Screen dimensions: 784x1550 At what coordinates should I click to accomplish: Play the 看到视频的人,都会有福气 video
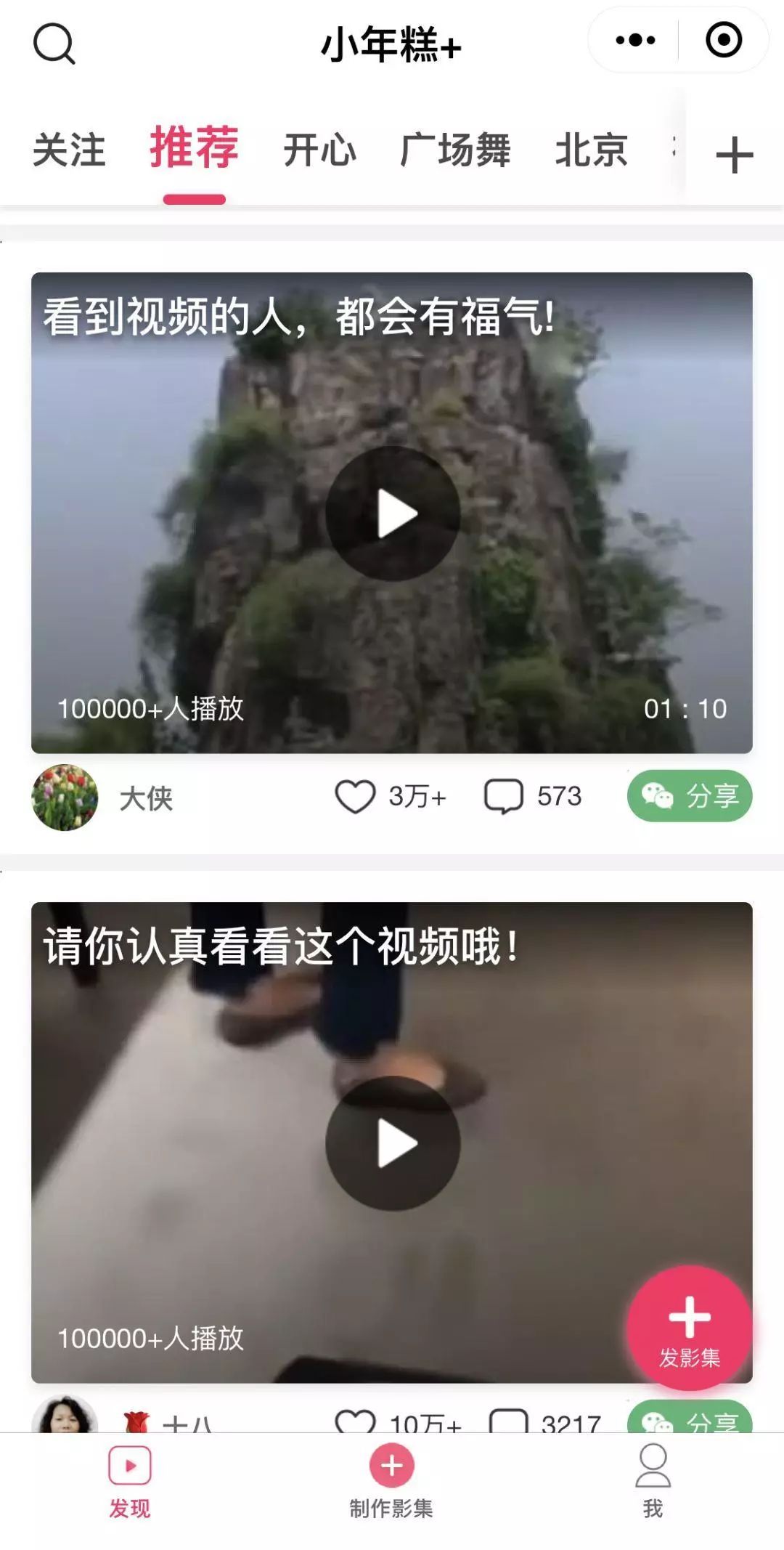(392, 513)
